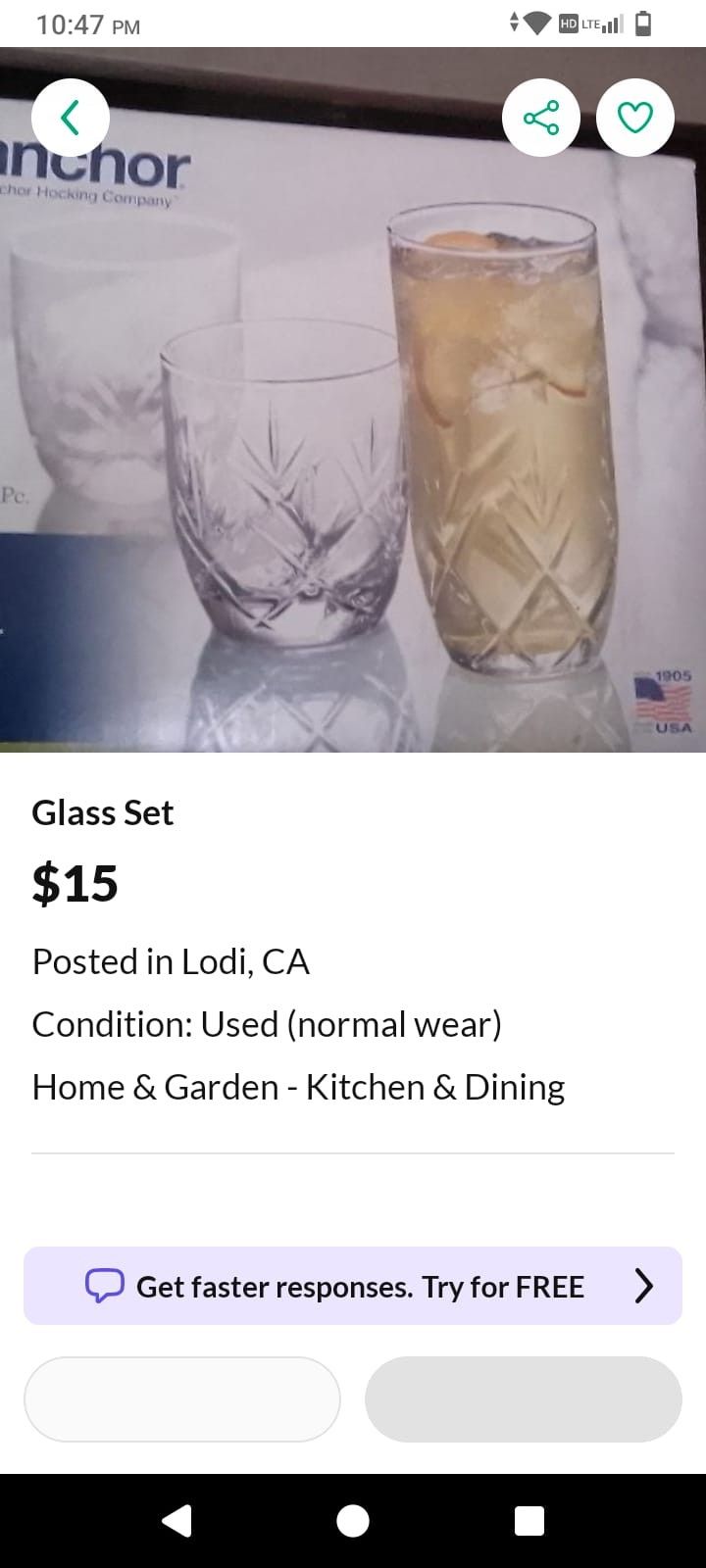Tap the system home button
This screenshot has height=1568, width=706.
(x=353, y=1520)
